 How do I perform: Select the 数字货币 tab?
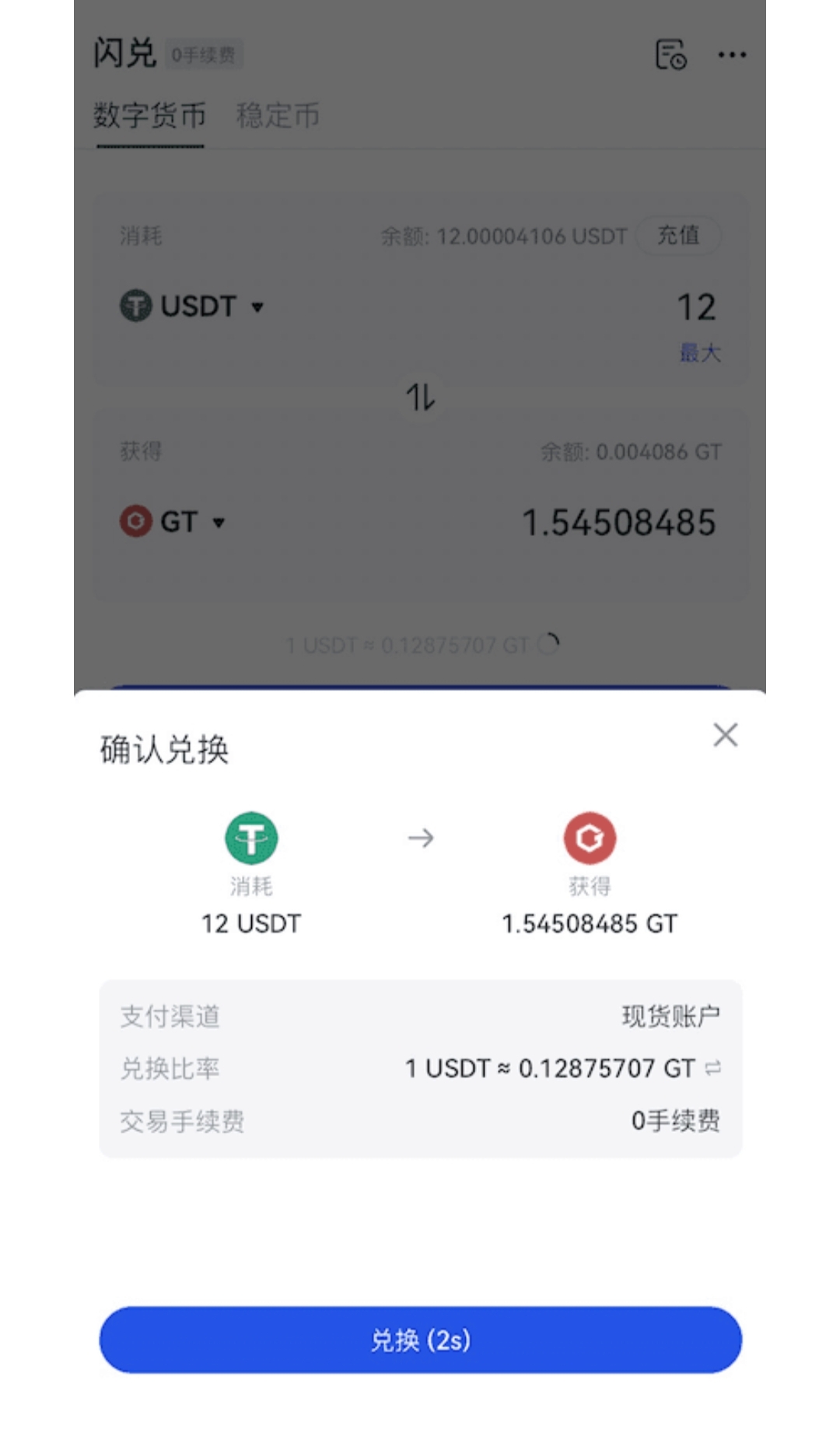(x=149, y=115)
